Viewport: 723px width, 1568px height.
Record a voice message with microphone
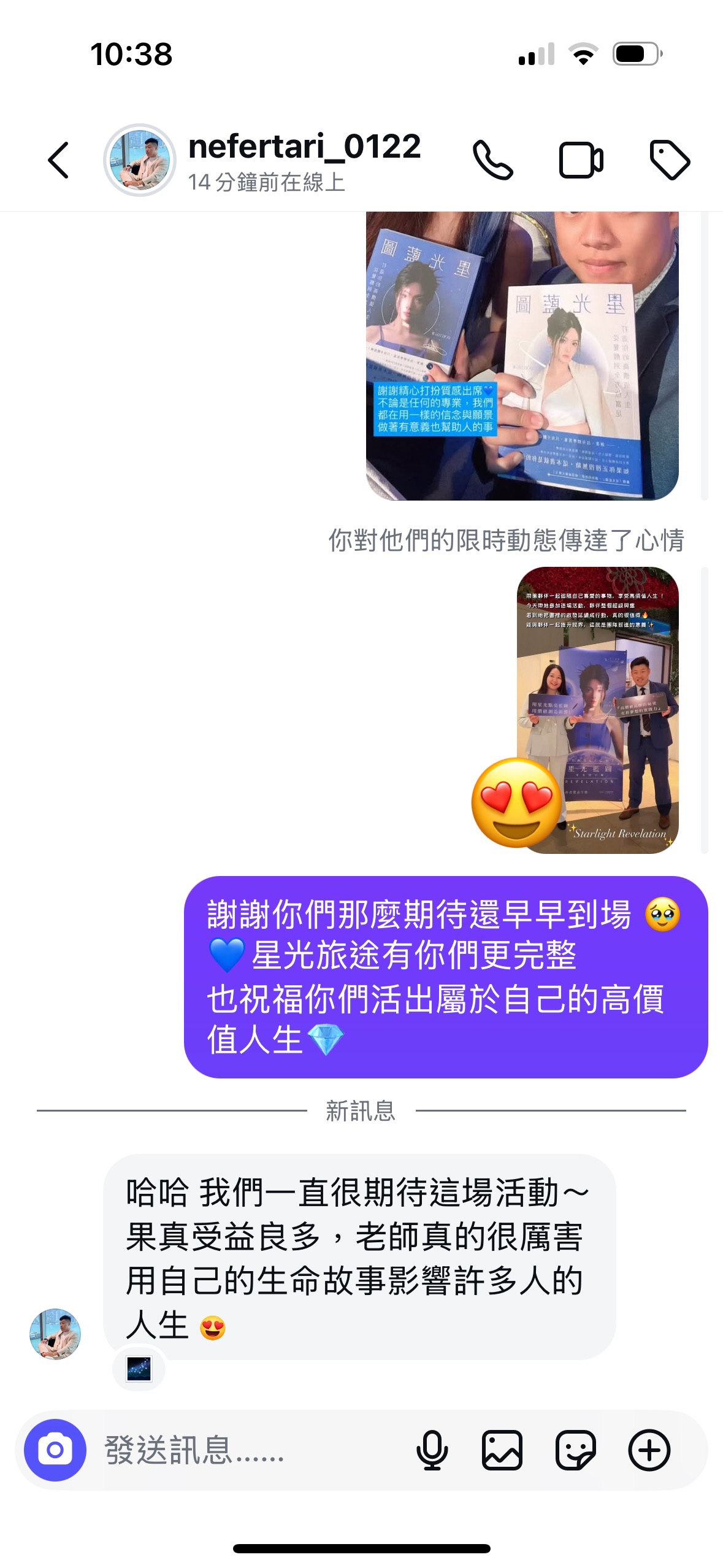pyautogui.click(x=432, y=1450)
